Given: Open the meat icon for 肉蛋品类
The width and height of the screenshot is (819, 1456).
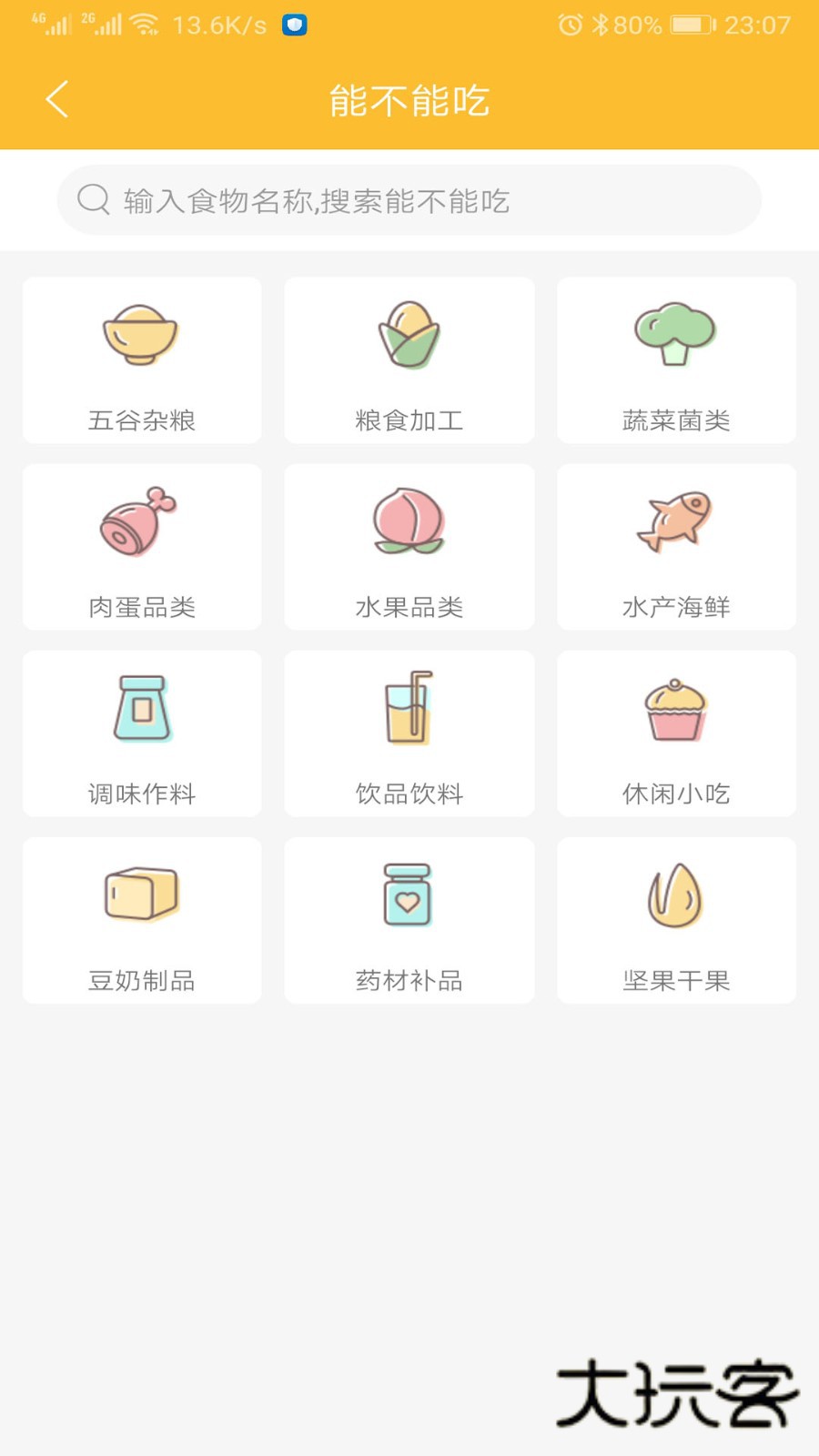Looking at the screenshot, I should 142,523.
